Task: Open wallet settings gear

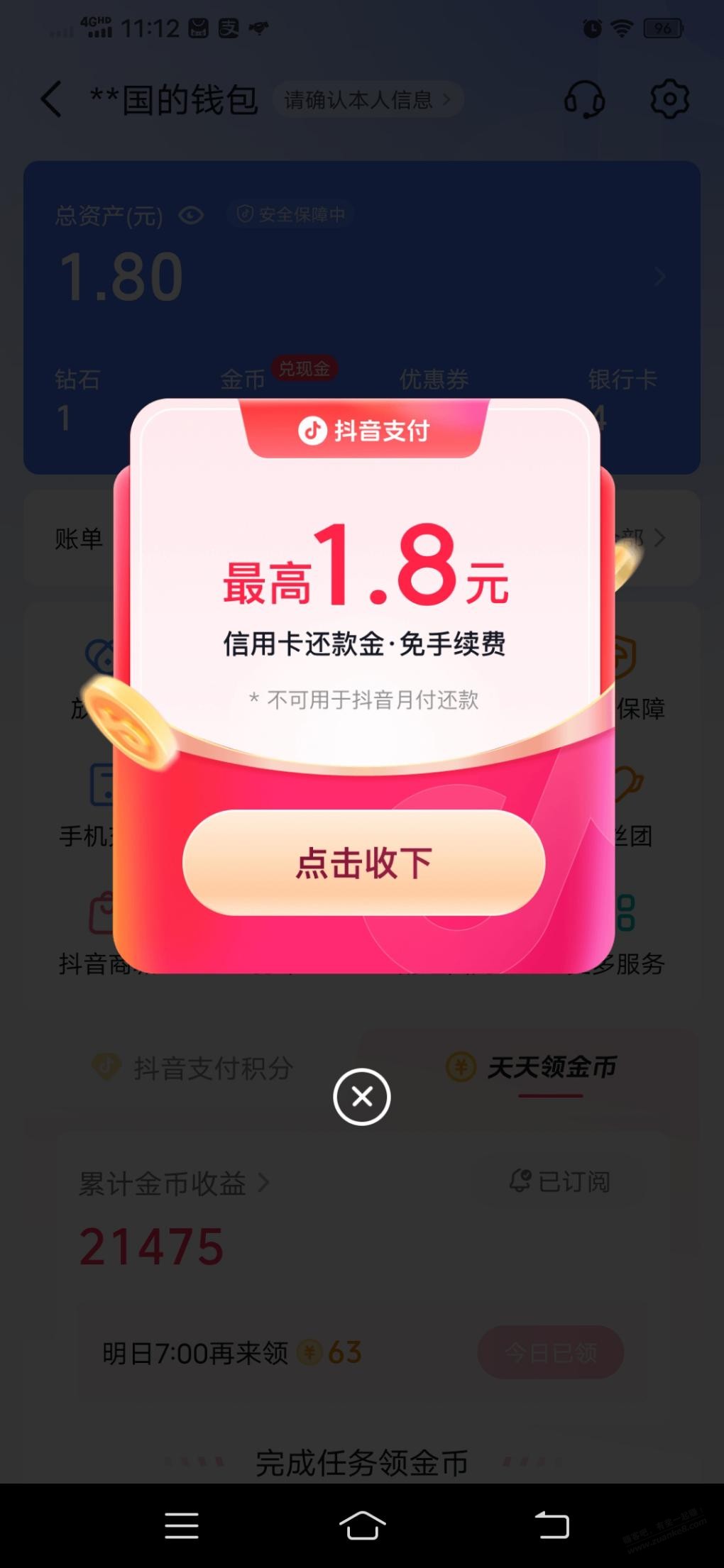Action: (669, 99)
